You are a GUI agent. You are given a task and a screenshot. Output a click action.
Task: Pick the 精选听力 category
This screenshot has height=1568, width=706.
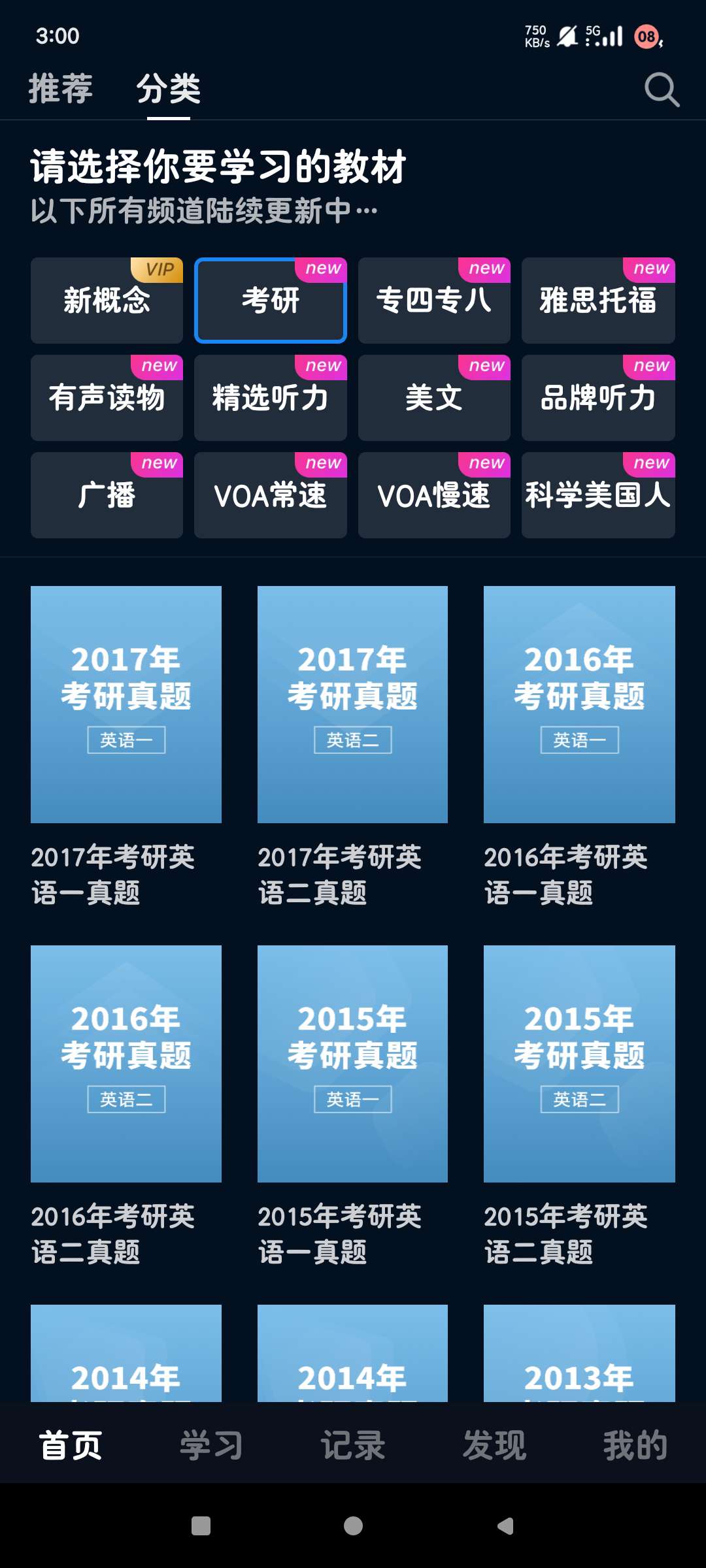point(270,398)
